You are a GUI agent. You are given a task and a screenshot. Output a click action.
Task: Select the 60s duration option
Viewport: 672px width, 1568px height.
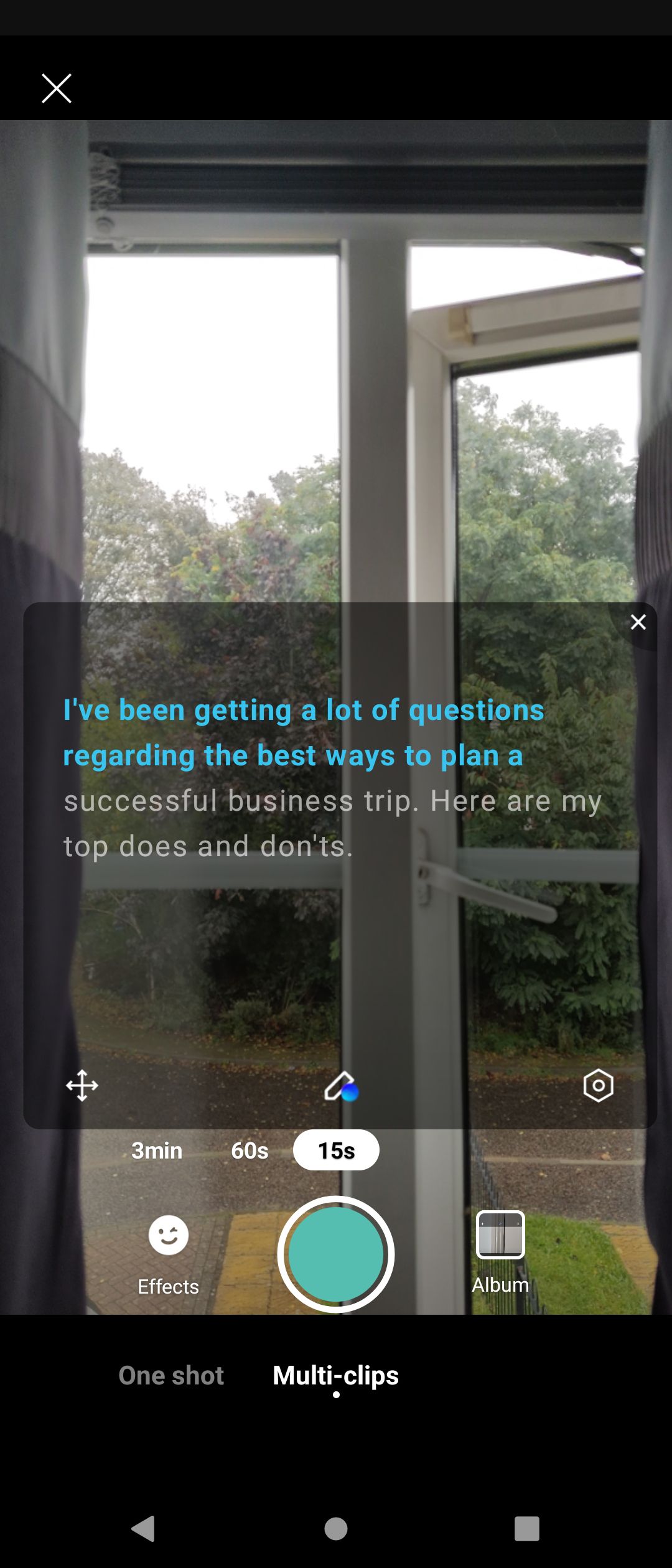coord(250,1150)
